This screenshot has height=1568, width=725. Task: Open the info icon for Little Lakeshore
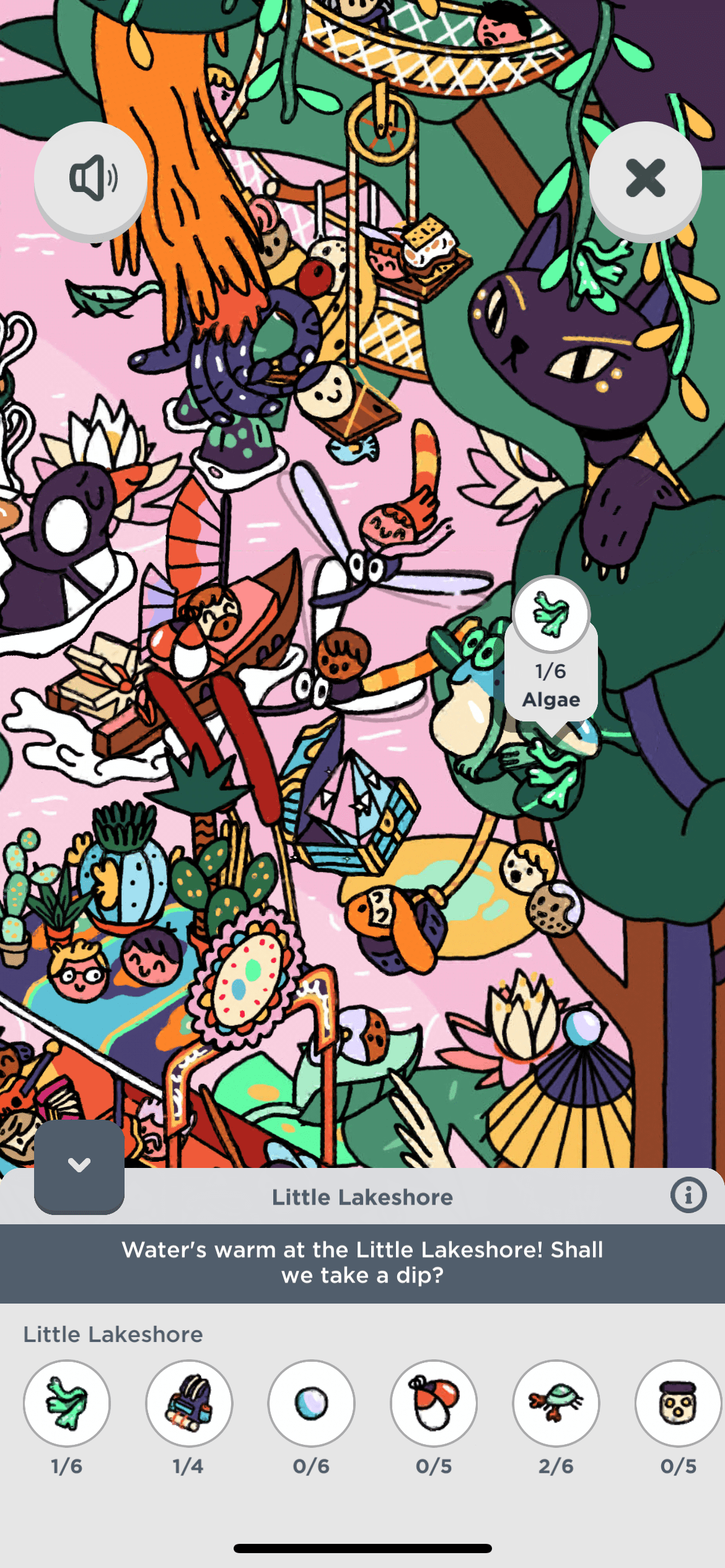coord(688,1195)
